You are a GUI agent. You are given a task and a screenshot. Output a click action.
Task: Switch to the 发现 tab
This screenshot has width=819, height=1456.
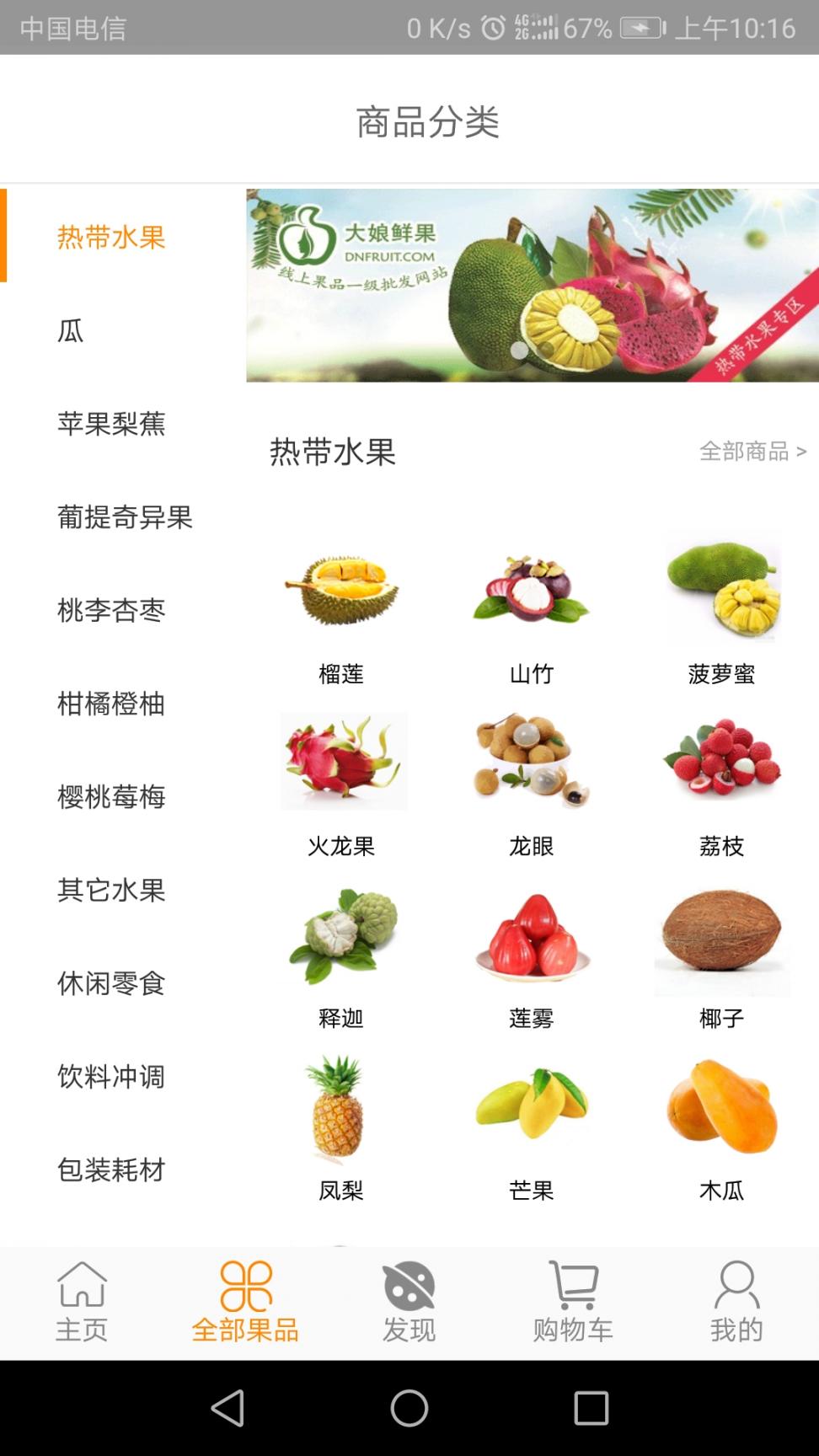409,1302
